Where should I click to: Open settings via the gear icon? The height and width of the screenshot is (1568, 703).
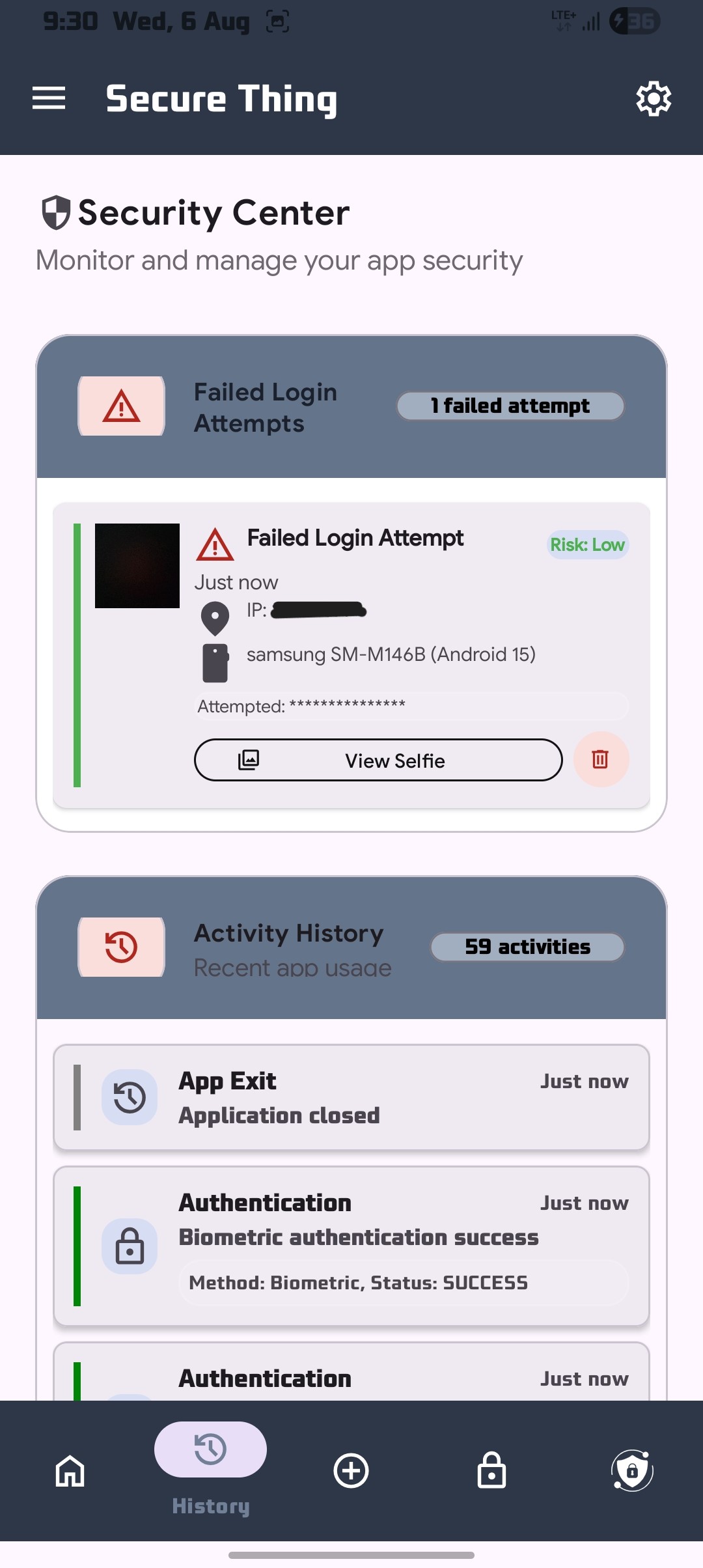(x=654, y=99)
